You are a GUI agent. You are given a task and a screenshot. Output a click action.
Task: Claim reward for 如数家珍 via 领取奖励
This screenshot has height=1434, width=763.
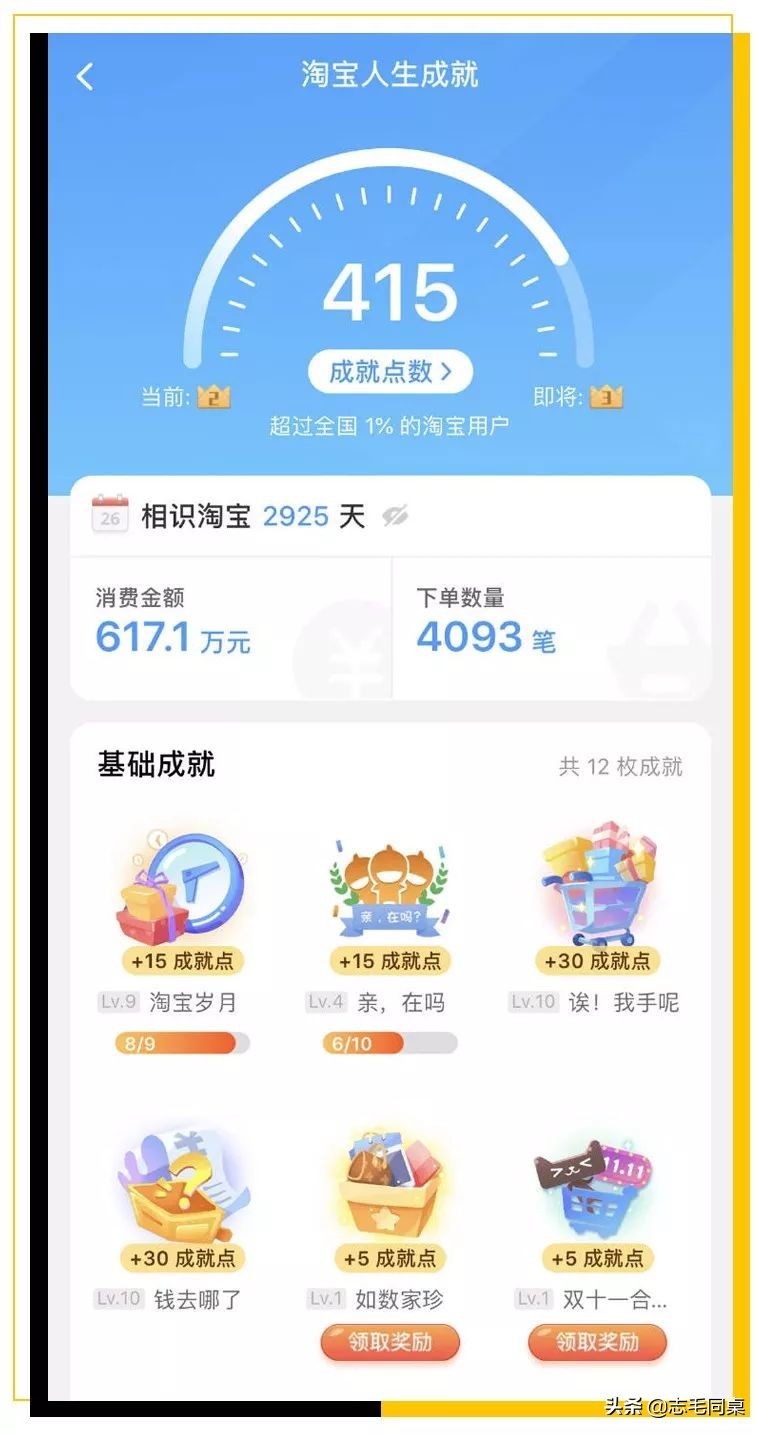(x=390, y=1343)
